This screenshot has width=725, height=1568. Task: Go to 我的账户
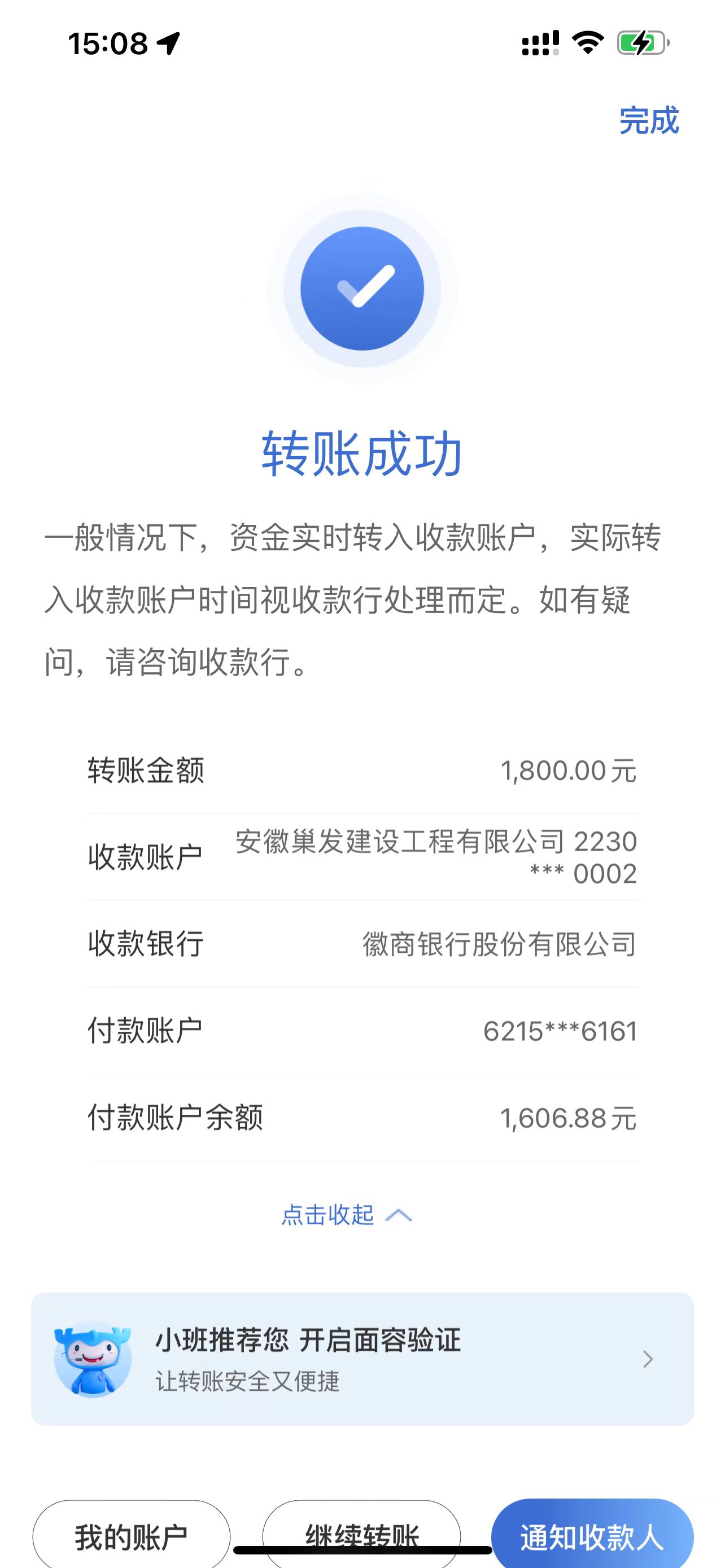pos(132,1535)
